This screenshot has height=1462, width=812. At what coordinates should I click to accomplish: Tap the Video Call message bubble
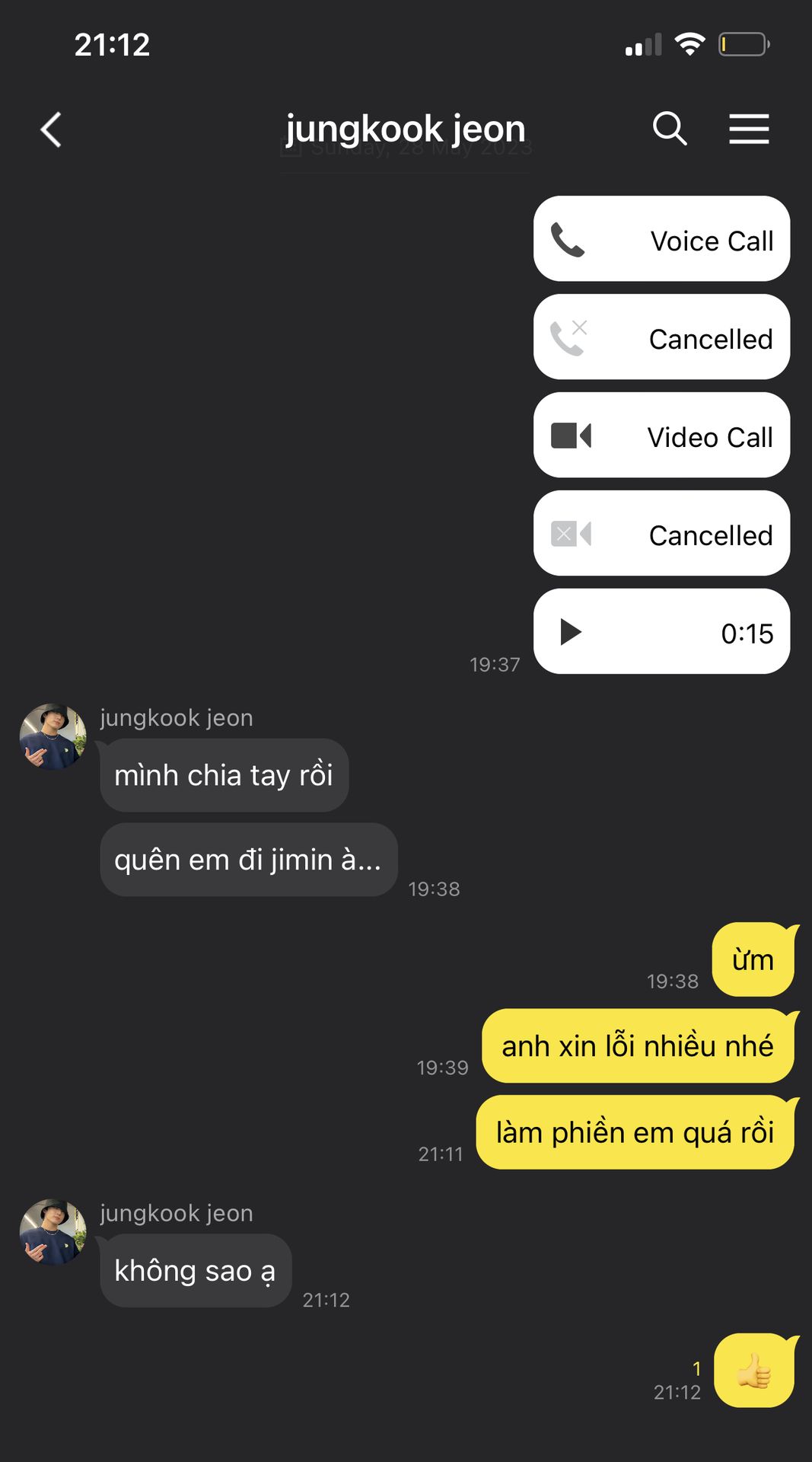click(x=661, y=436)
